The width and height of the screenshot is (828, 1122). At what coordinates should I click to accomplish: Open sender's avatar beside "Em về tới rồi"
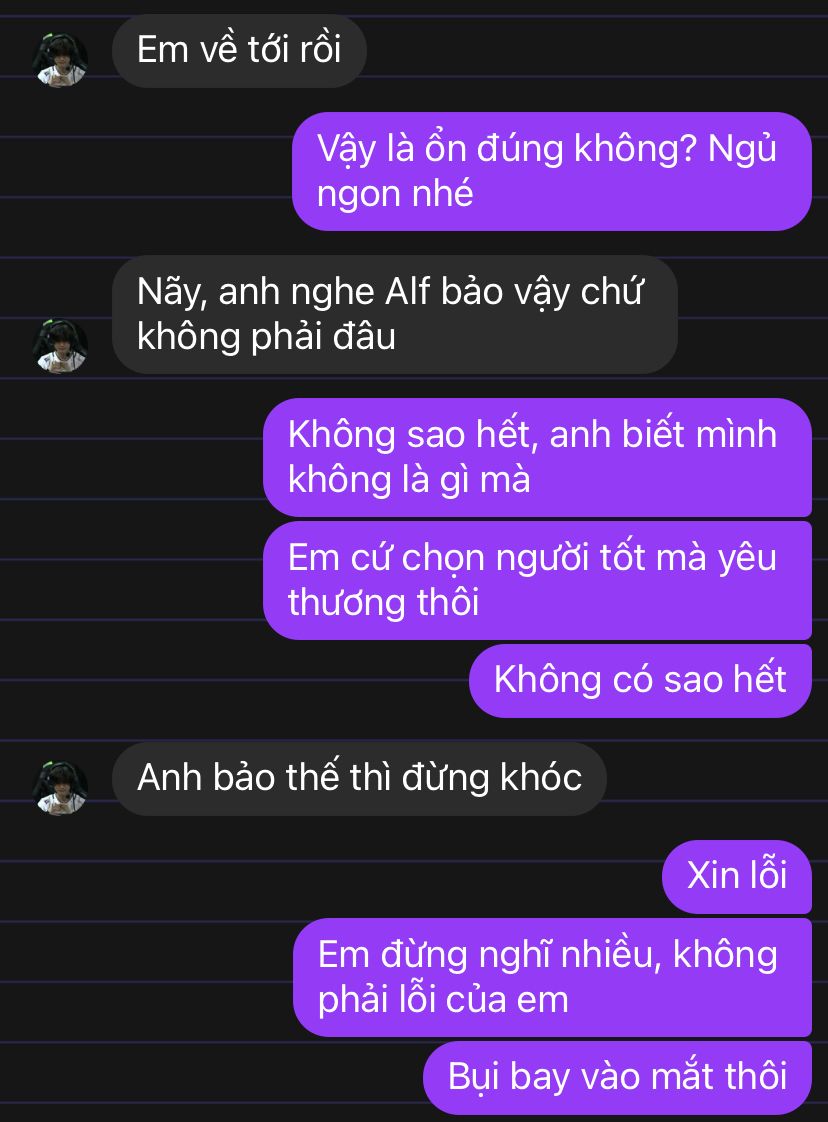coord(60,60)
